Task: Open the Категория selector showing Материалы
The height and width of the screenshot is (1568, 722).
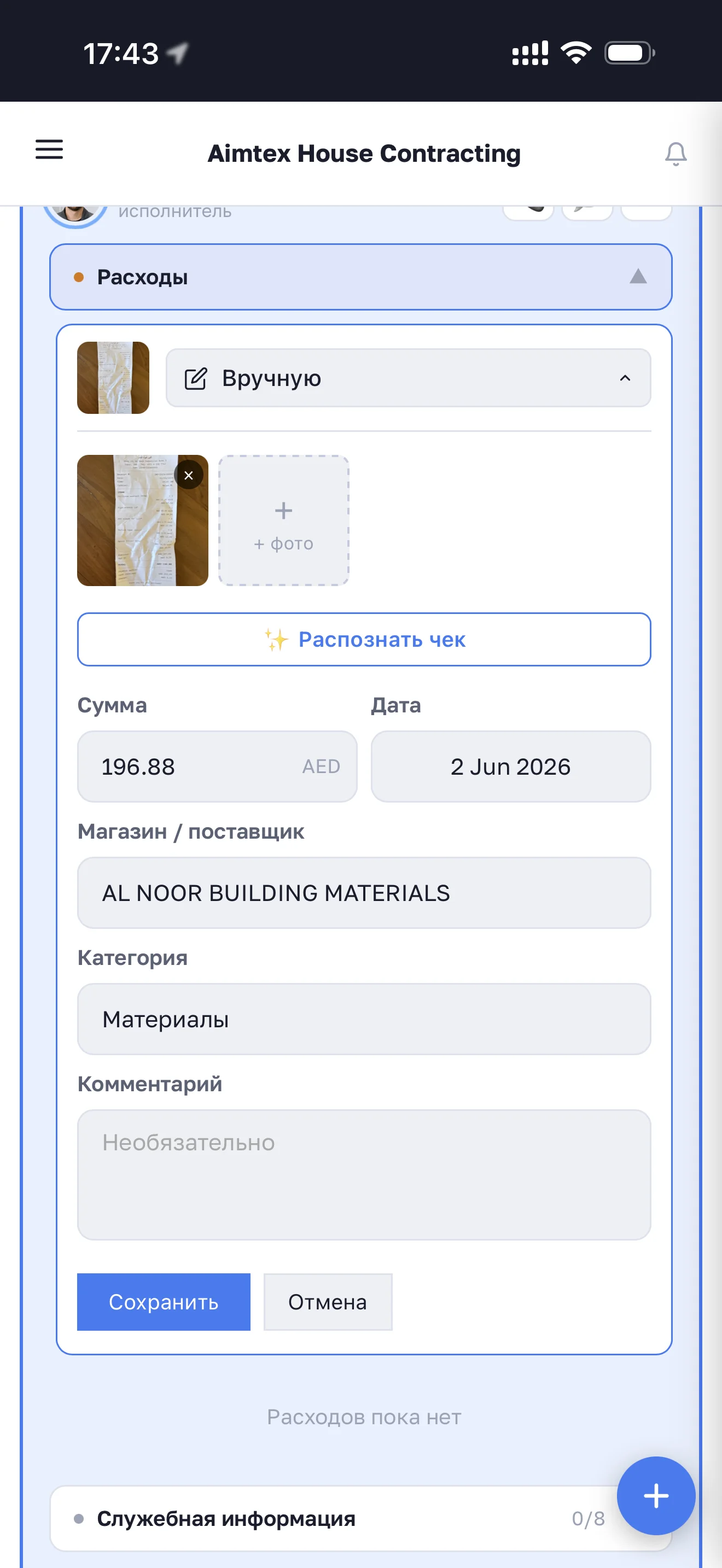Action: pos(364,1019)
